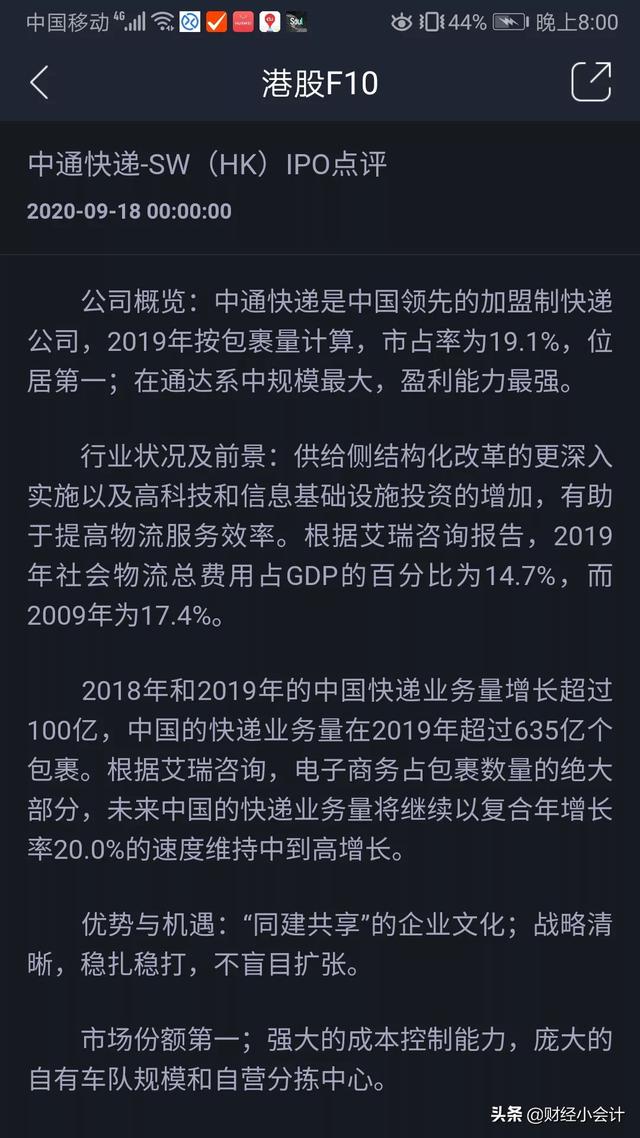This screenshot has width=640, height=1138.
Task: Go back from the 港股F10 page
Action: [x=39, y=83]
